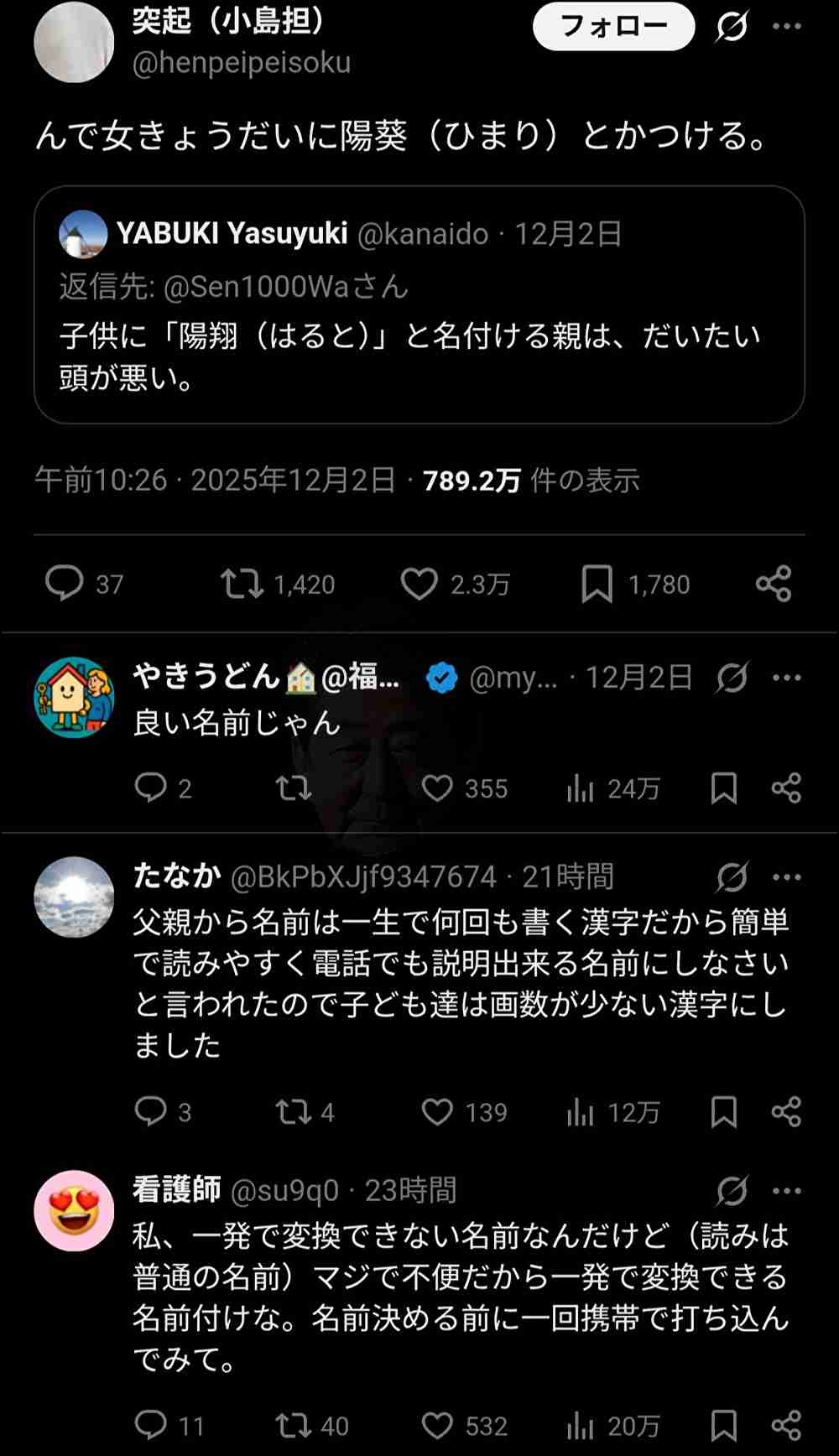Like 看護師's reply with 532 likes
The width and height of the screenshot is (839, 1456).
point(437,1426)
